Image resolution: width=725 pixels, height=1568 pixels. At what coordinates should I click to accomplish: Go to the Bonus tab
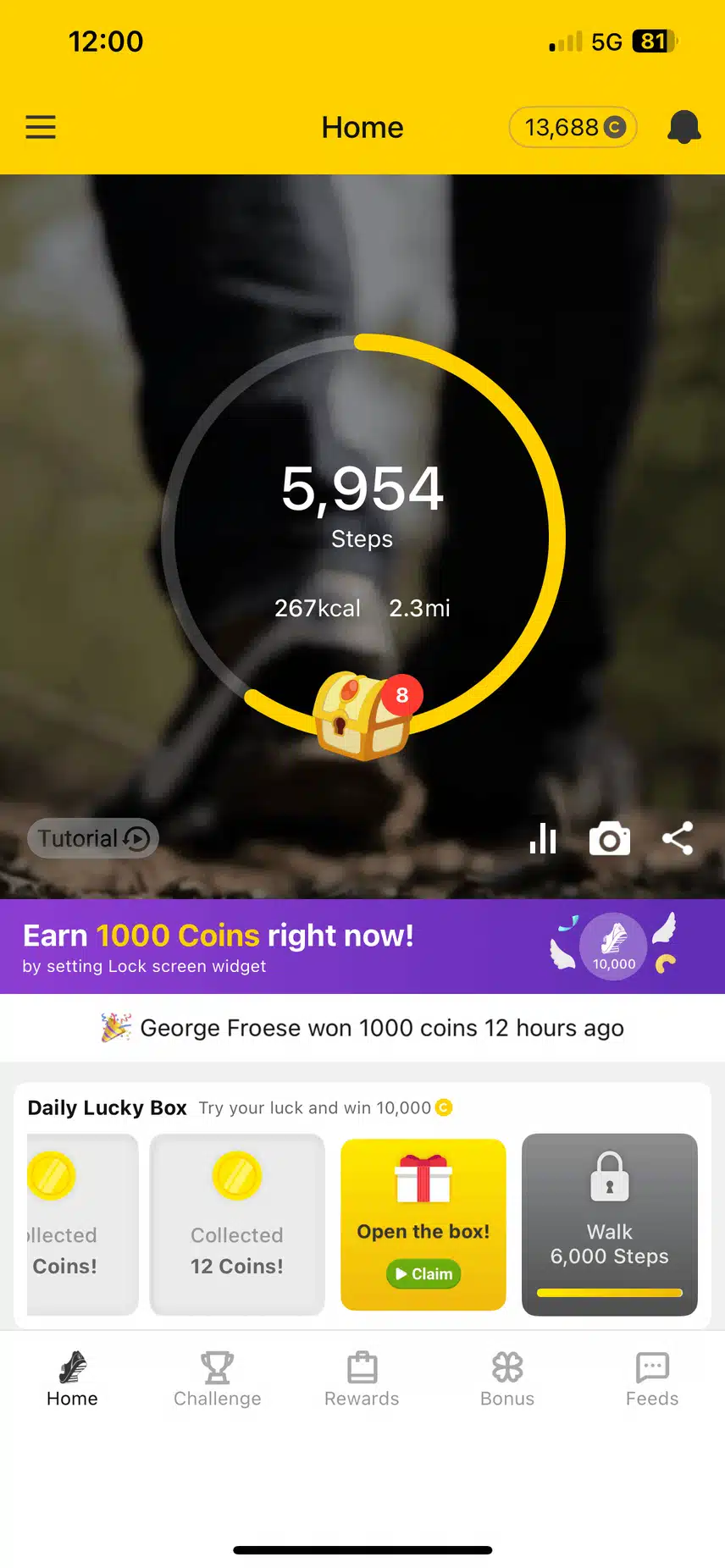tap(507, 1379)
